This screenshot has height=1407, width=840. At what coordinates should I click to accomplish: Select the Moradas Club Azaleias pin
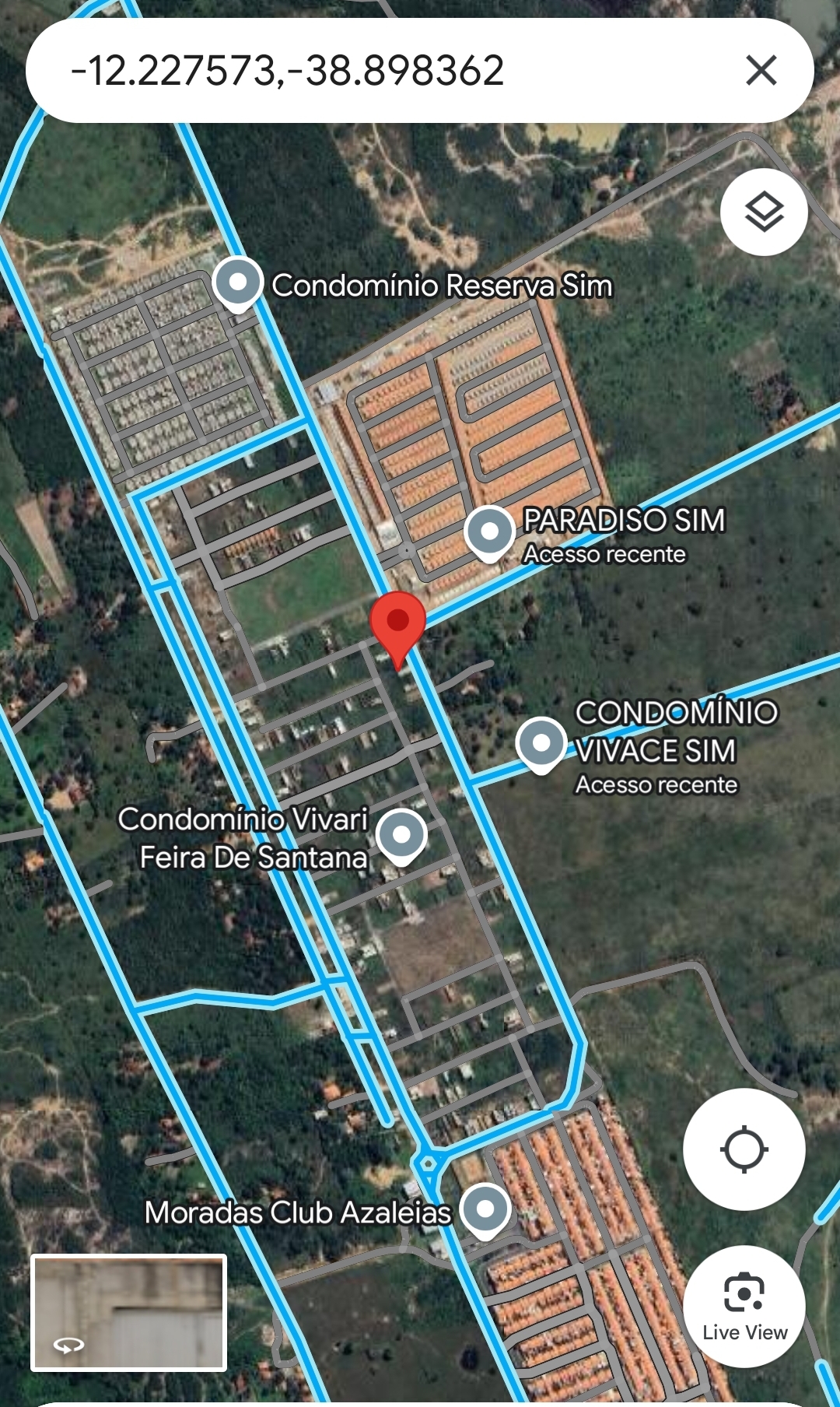point(485,1211)
